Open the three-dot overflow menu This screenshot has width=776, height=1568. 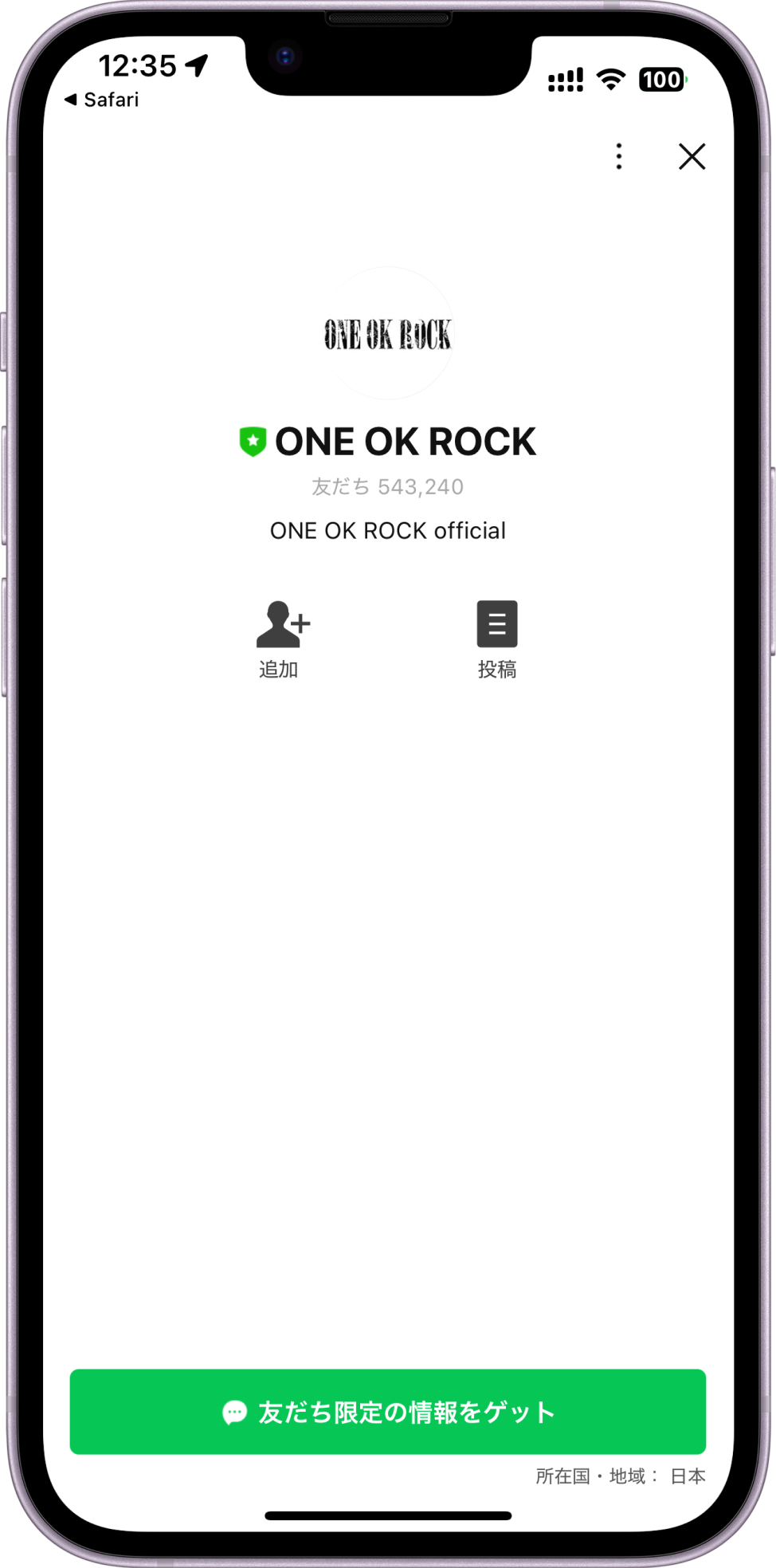[619, 156]
